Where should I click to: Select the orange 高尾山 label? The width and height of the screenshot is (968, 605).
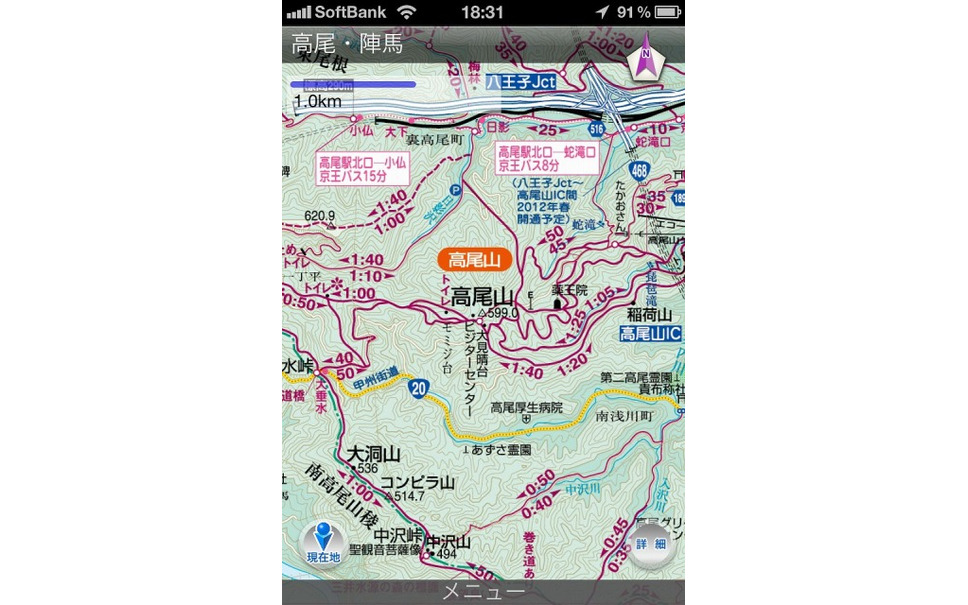(x=474, y=260)
